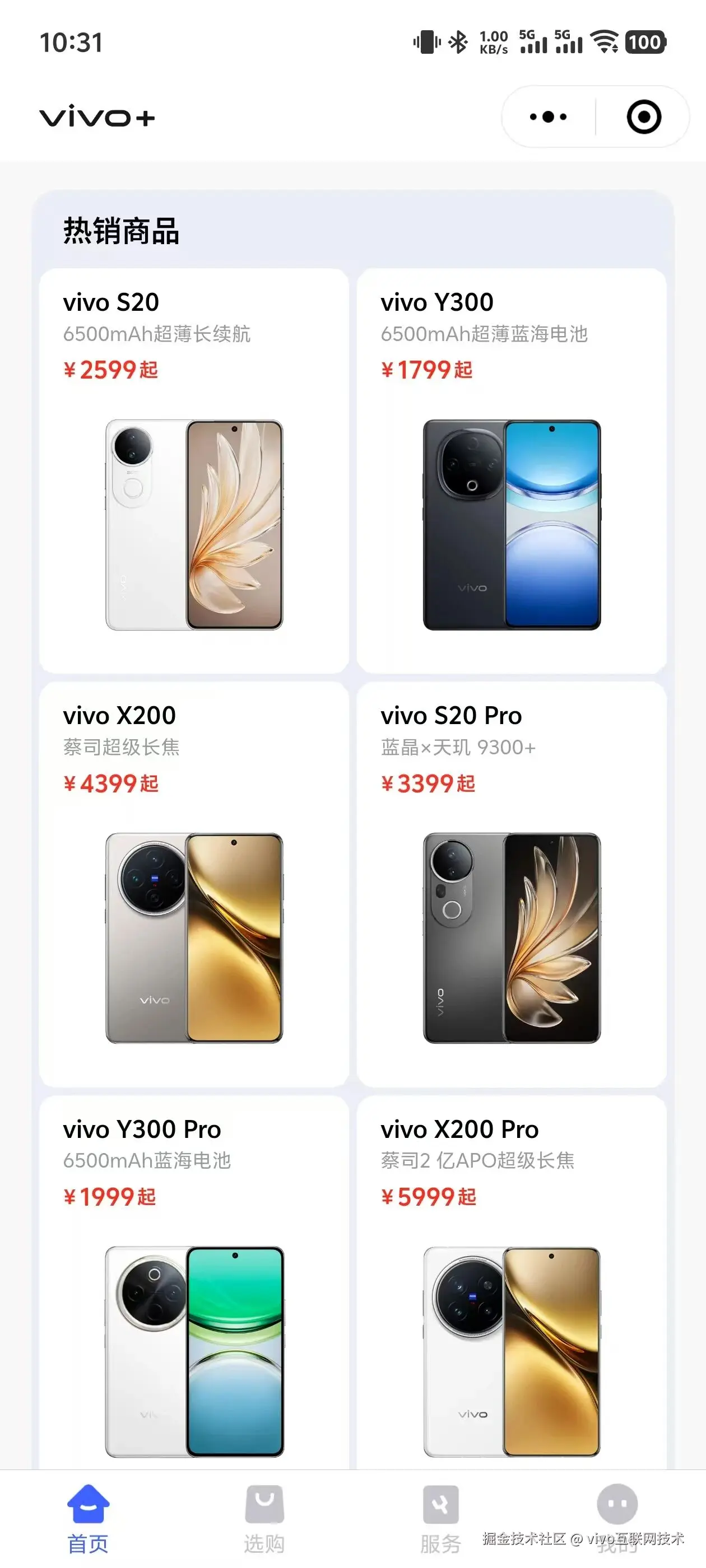Open the vivo Y300 Pro product card
This screenshot has height=1568, width=706.
(x=194, y=1284)
